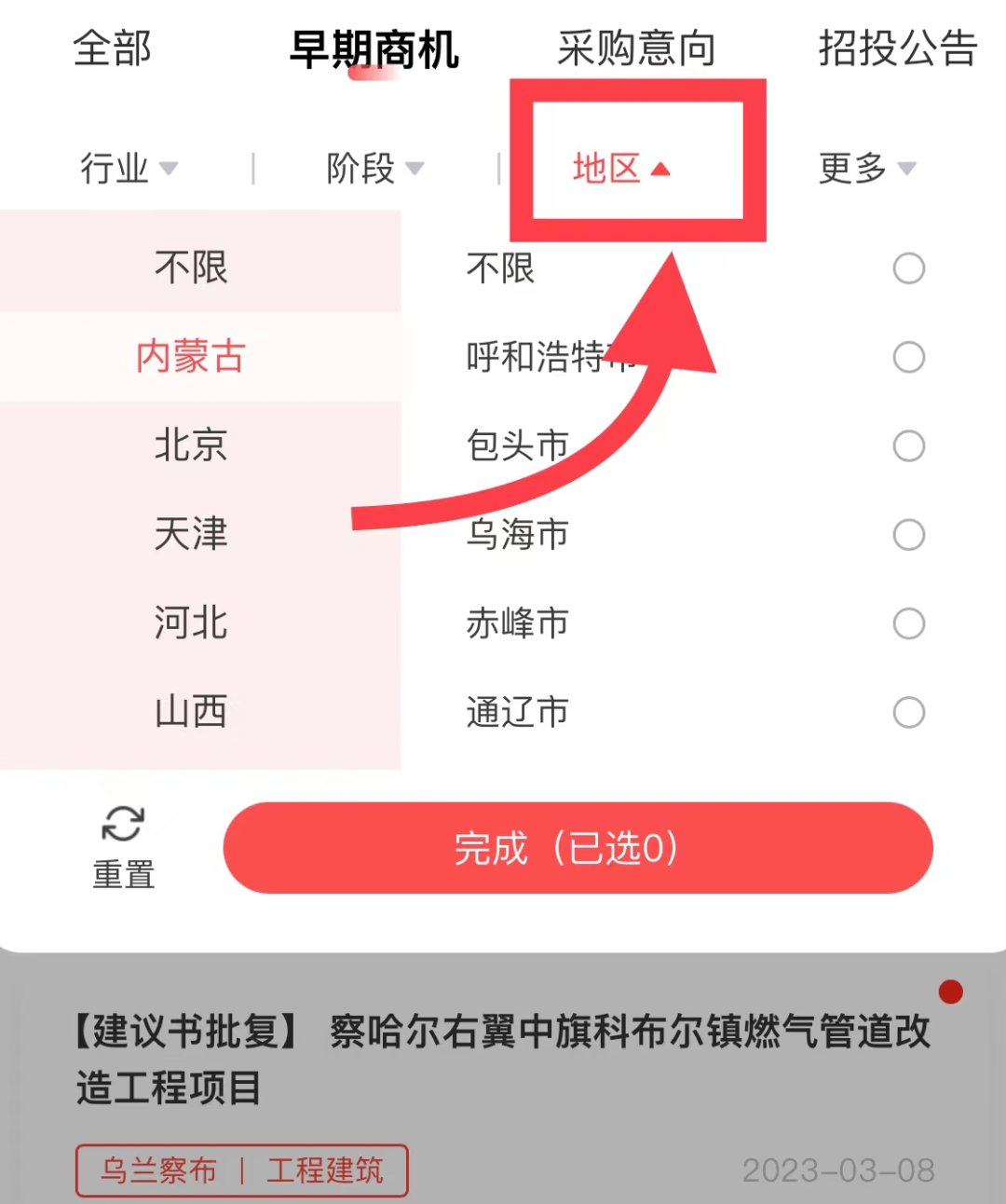The image size is (1006, 1204).
Task: Open the 行业 filter dropdown
Action: click(128, 170)
